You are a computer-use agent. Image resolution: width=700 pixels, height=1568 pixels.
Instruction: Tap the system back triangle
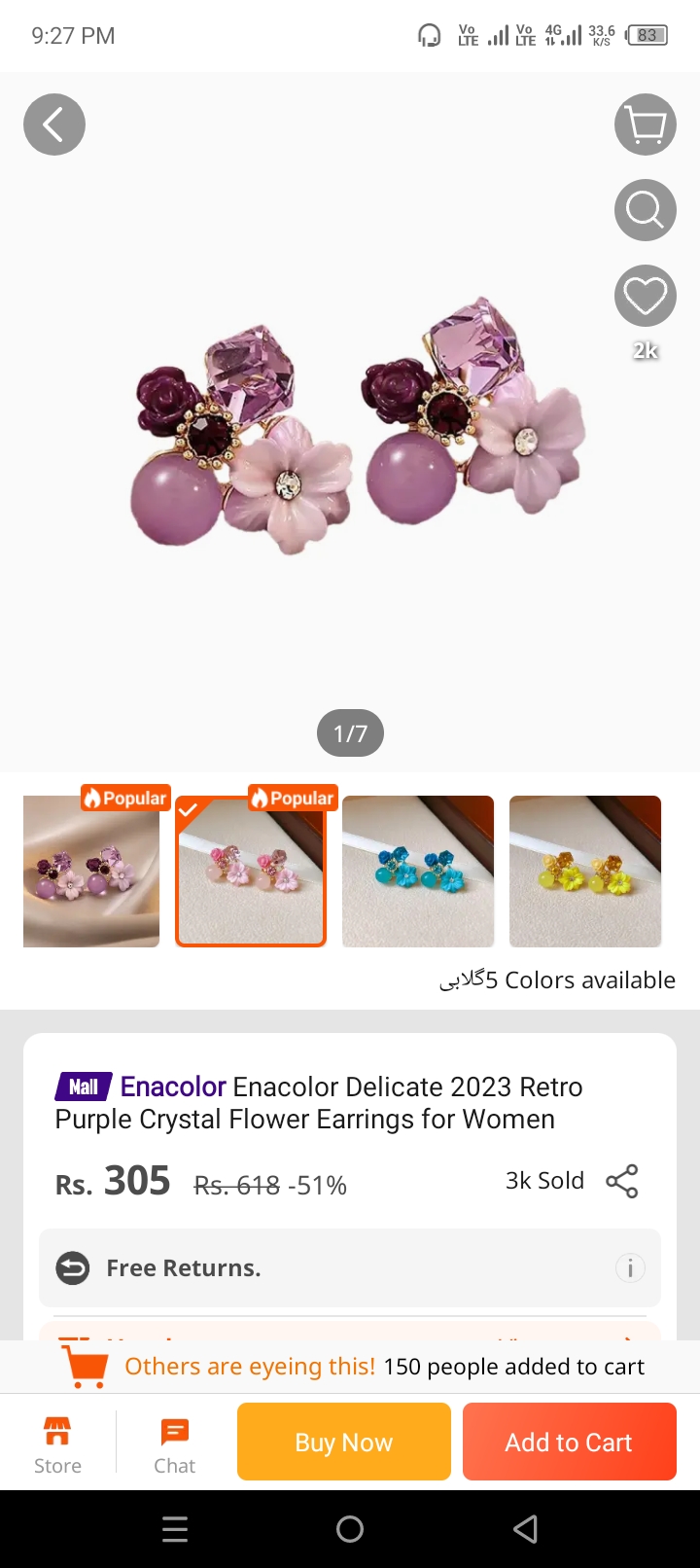[525, 1529]
